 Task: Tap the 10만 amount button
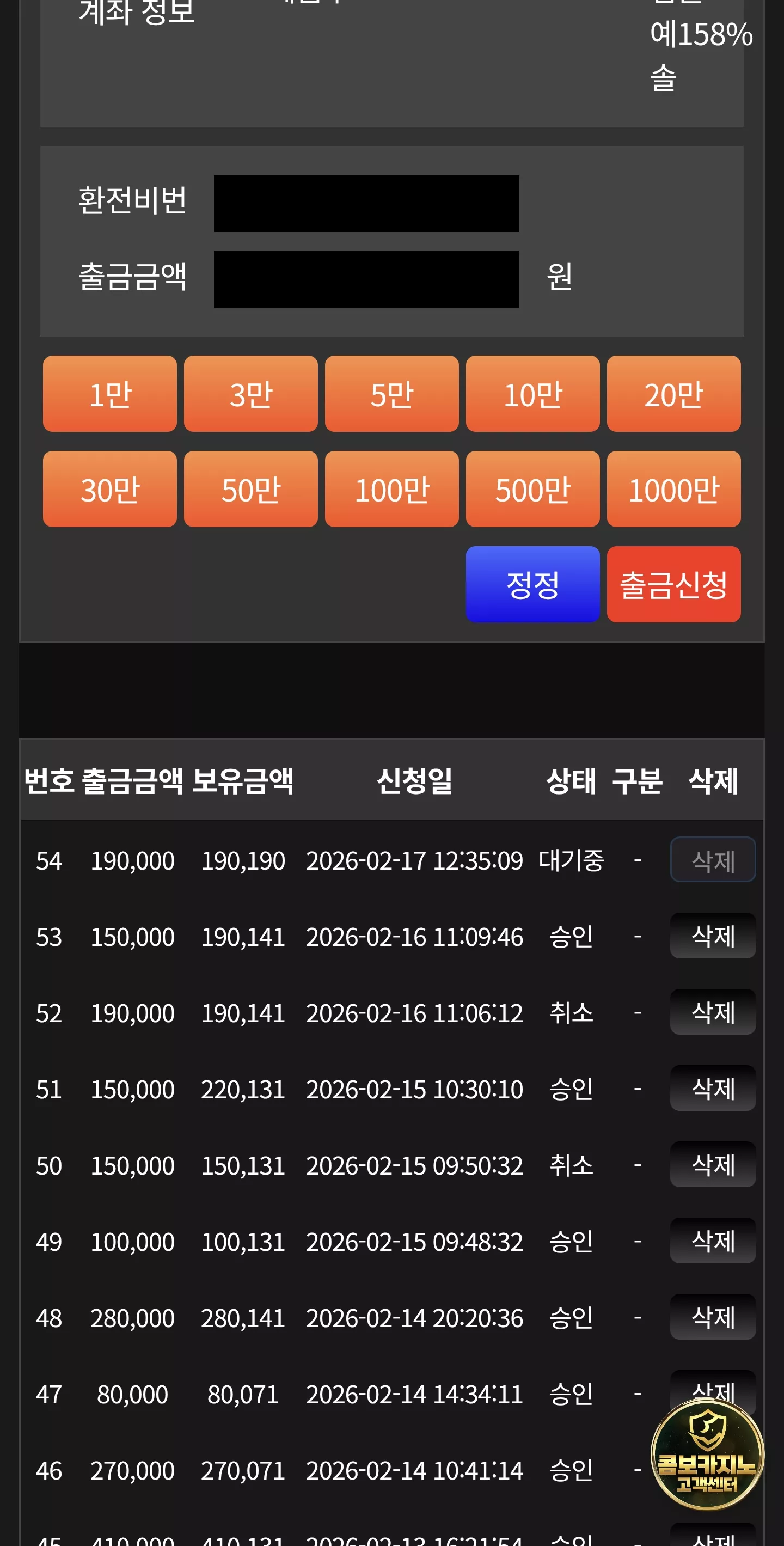(532, 394)
